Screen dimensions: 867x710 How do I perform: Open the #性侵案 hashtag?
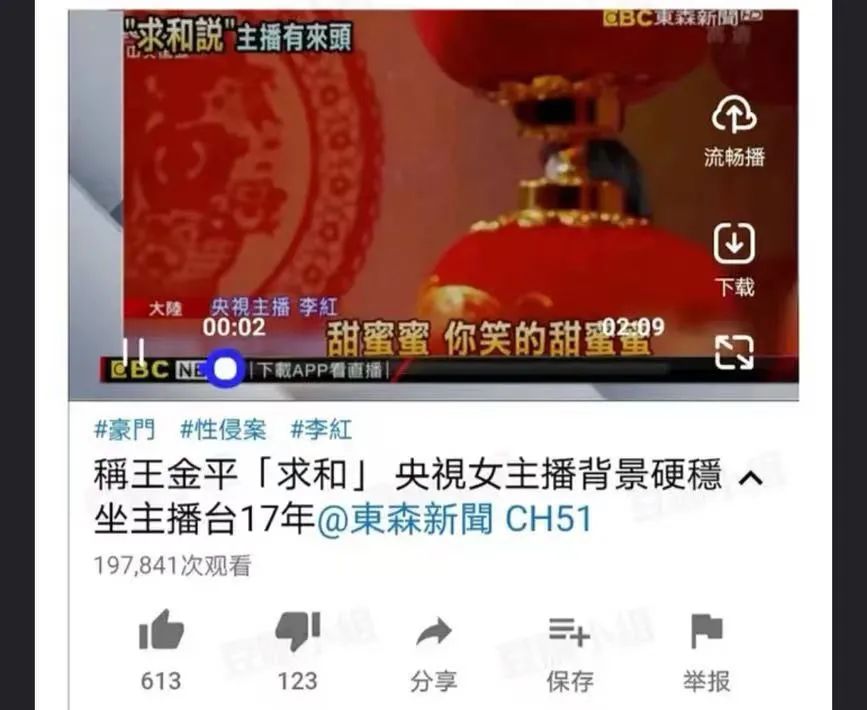pyautogui.click(x=223, y=430)
